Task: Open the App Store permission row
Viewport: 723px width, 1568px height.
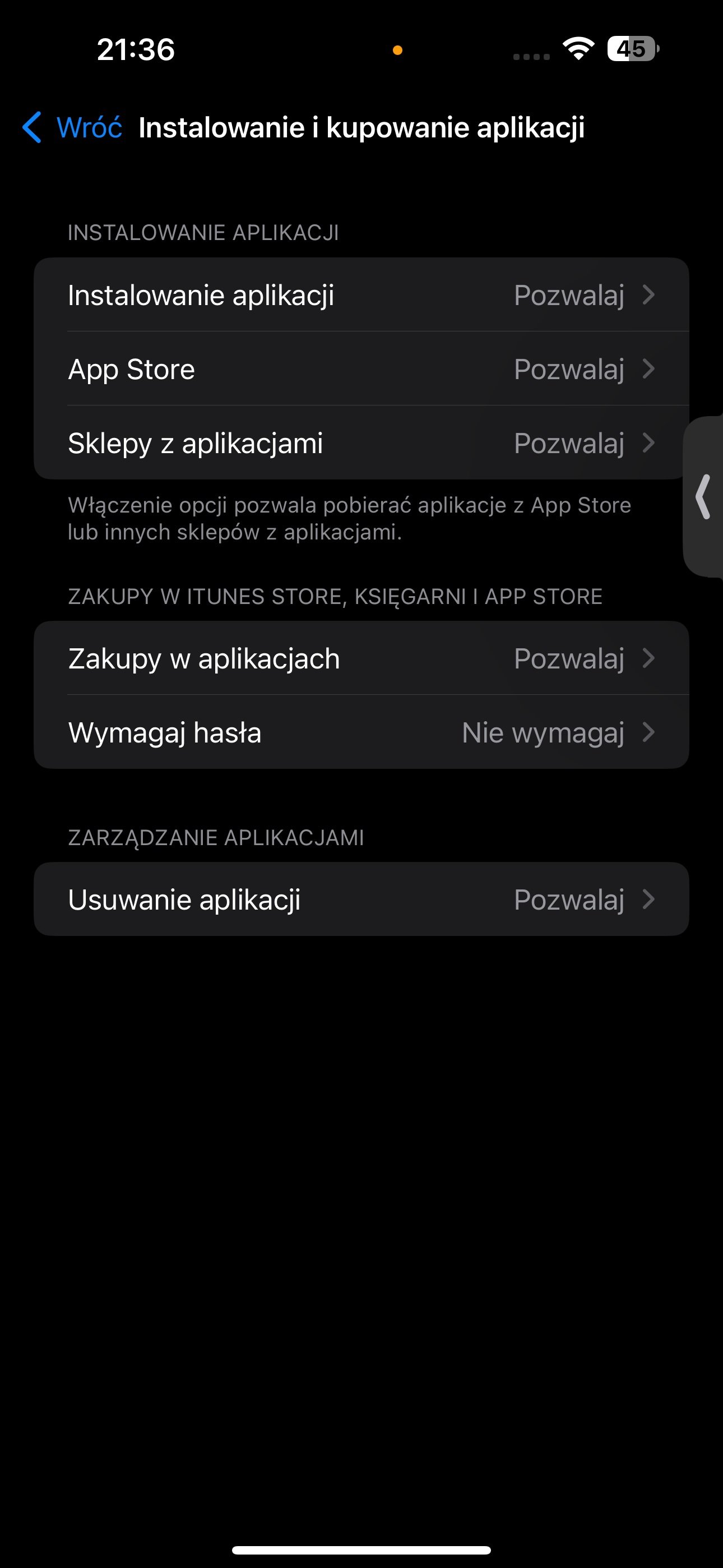Action: pyautogui.click(x=361, y=369)
